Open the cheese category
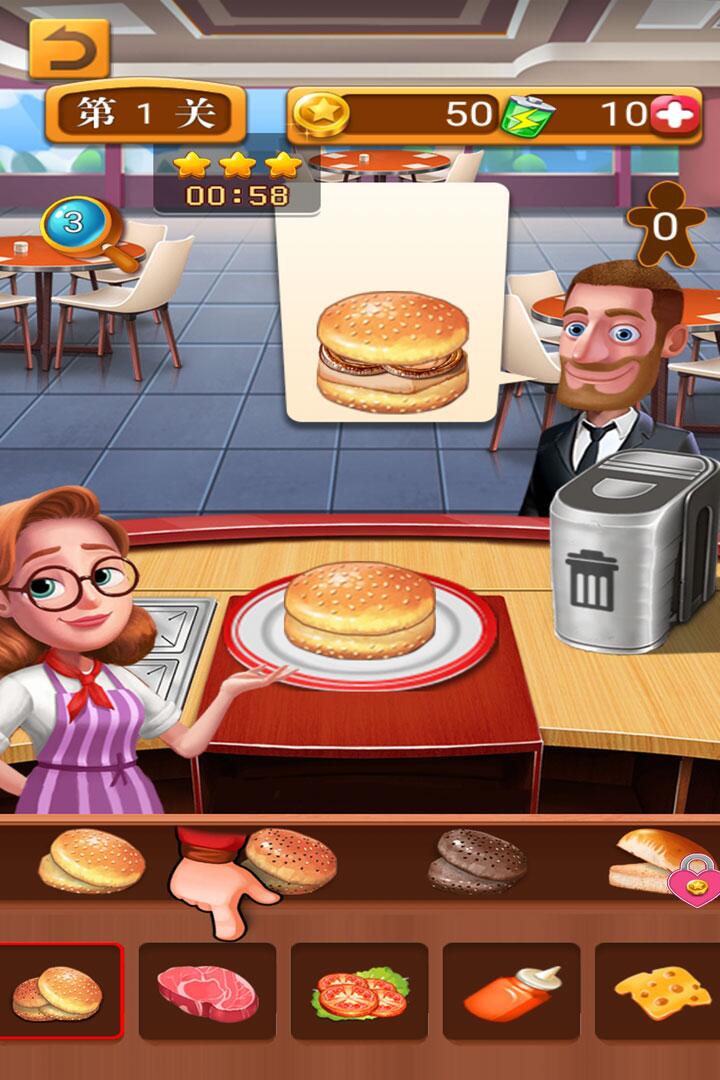720x1080 pixels. (660, 992)
